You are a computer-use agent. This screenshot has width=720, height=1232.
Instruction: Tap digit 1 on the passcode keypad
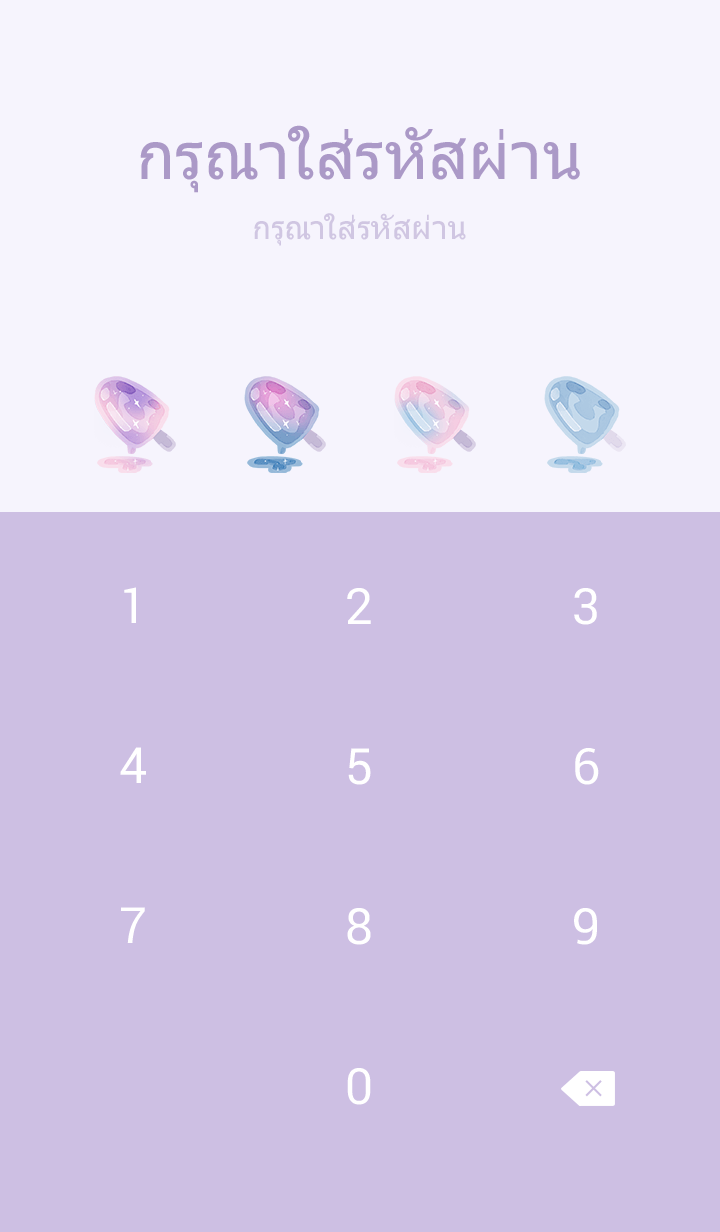(x=132, y=607)
